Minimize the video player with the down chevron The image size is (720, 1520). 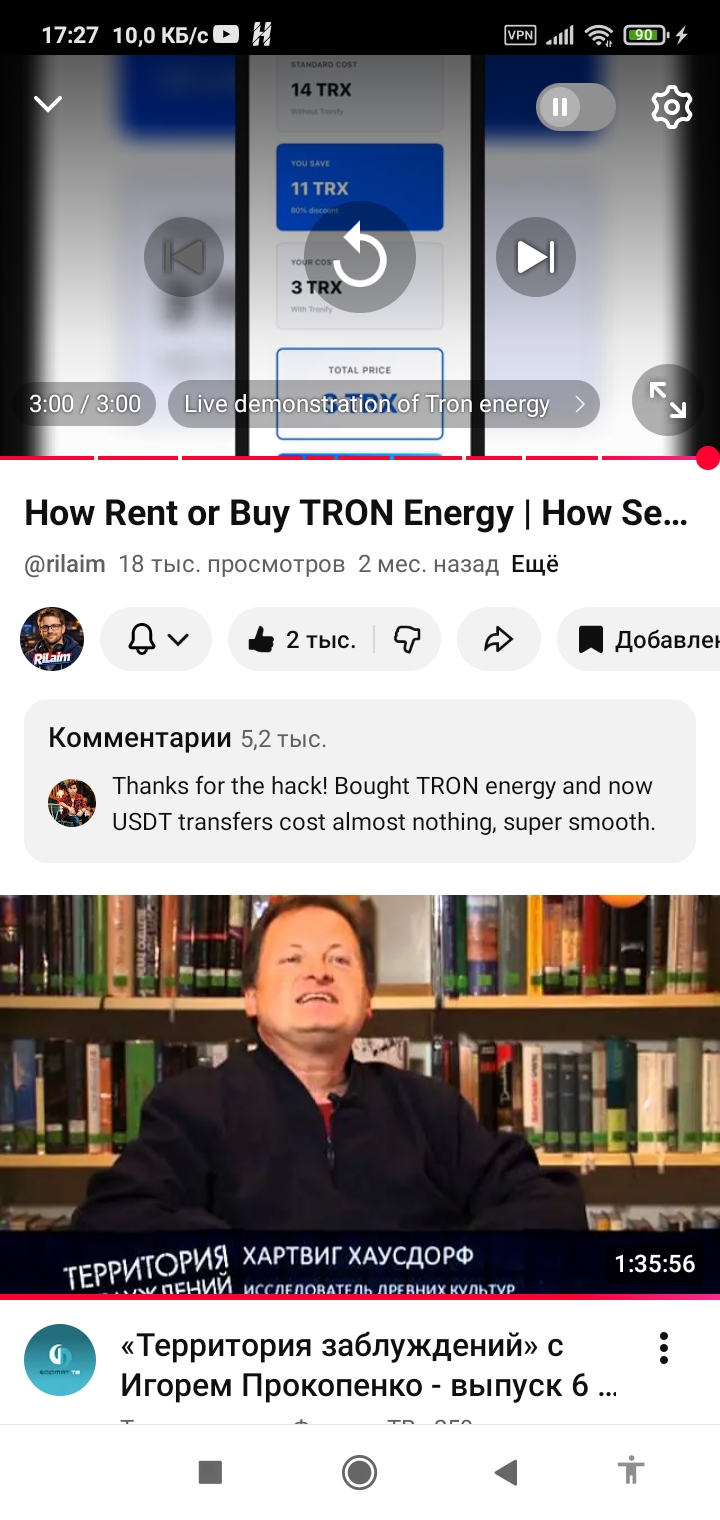pyautogui.click(x=48, y=104)
